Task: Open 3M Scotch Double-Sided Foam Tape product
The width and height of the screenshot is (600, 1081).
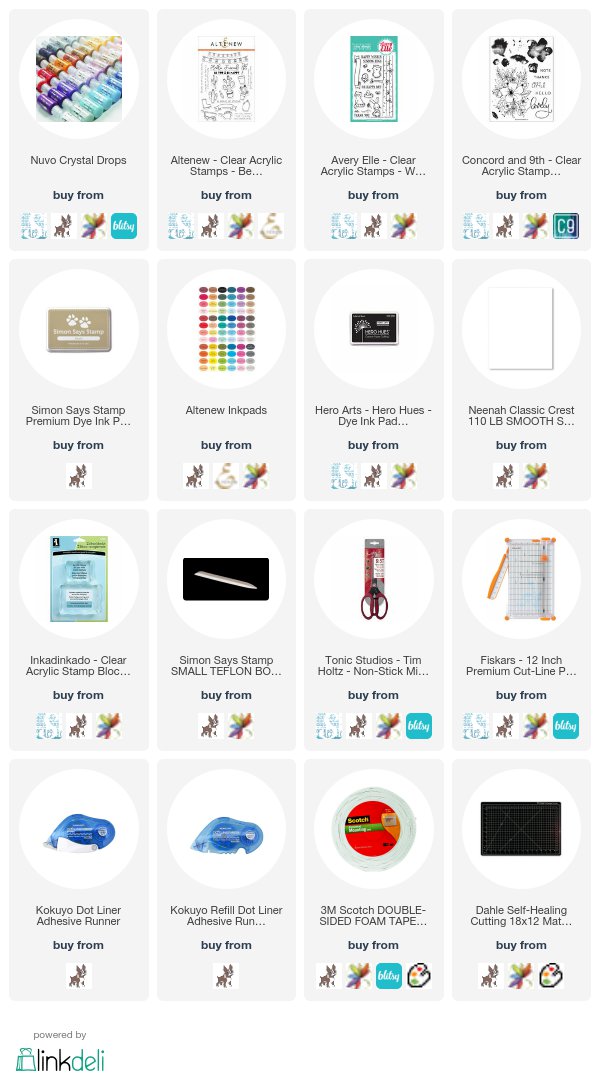Action: coord(373,916)
